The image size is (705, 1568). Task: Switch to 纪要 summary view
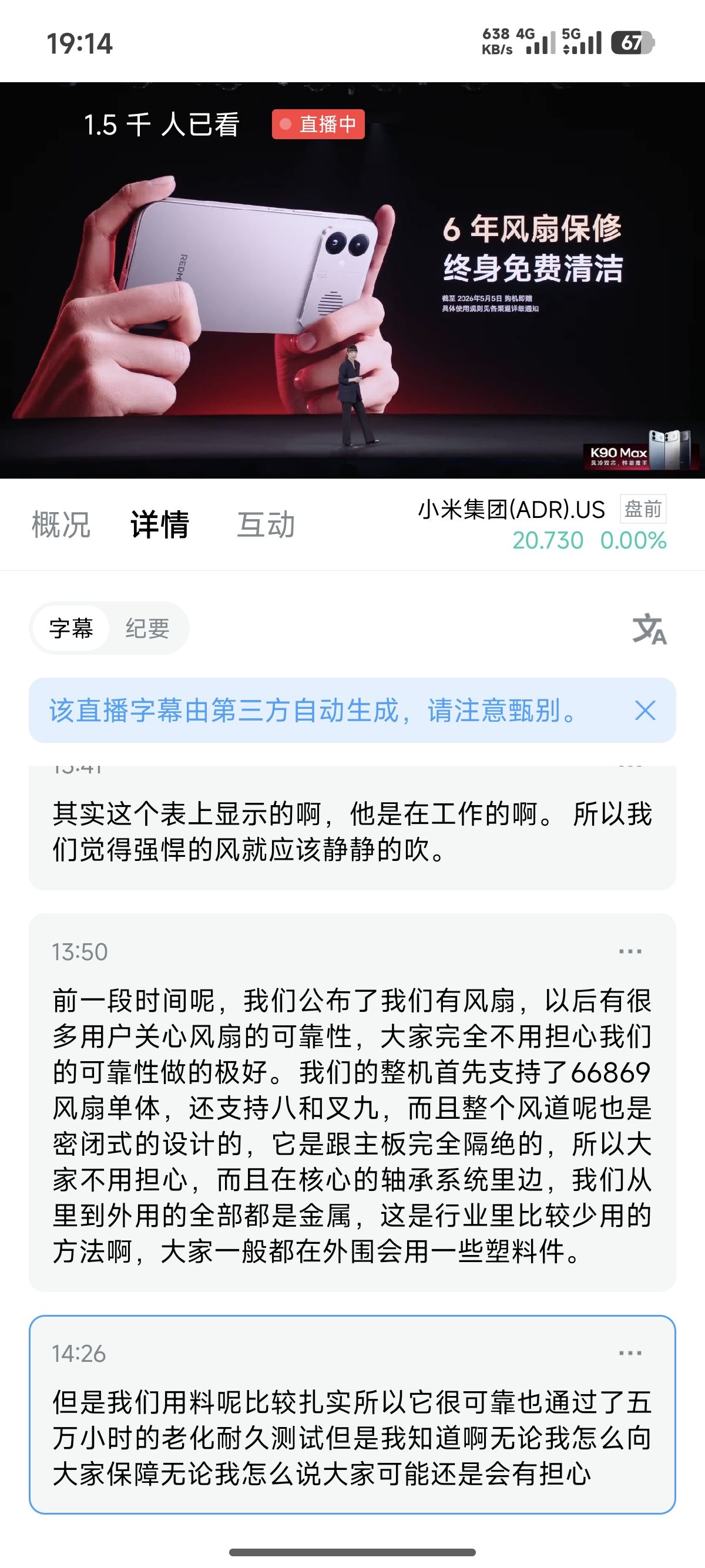[x=147, y=628]
